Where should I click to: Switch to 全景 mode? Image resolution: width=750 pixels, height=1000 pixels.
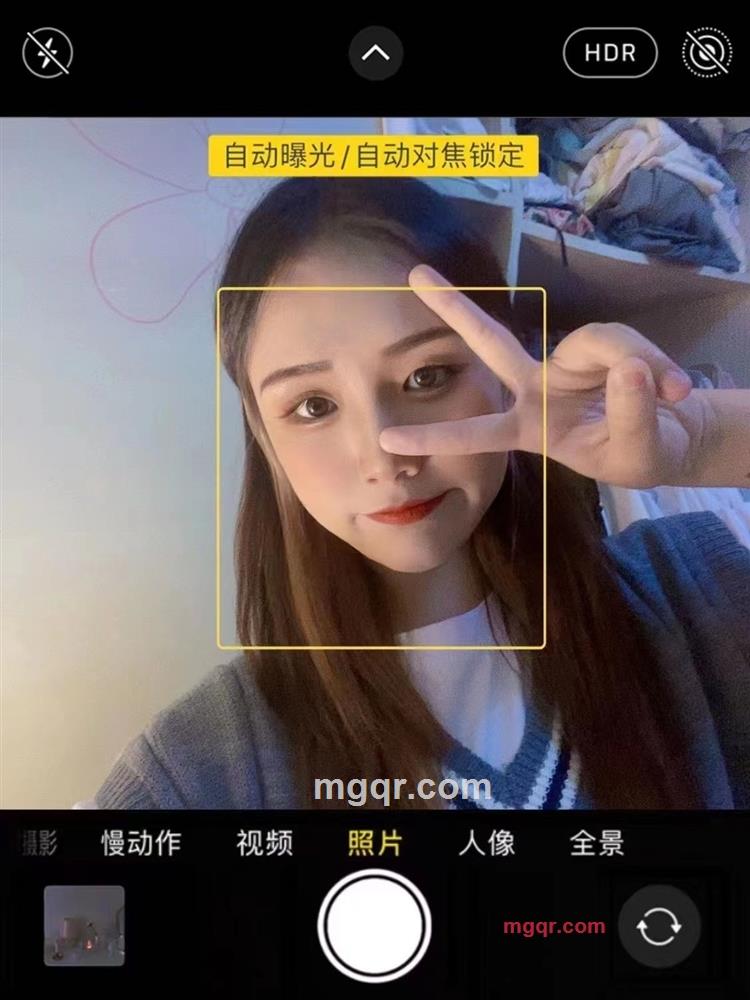pos(597,843)
